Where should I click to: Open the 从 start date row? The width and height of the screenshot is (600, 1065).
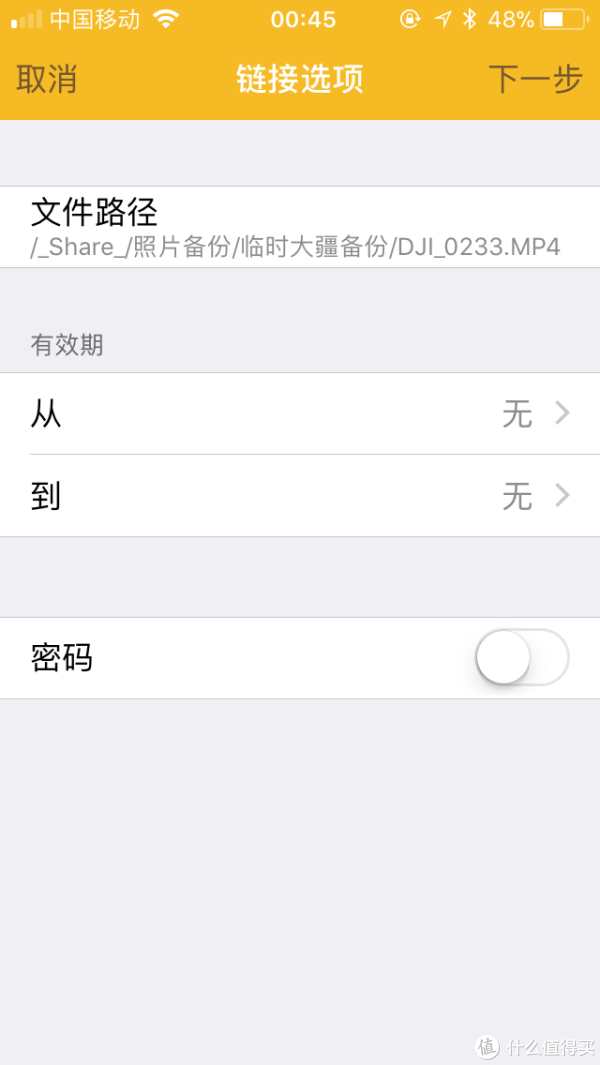click(x=300, y=413)
